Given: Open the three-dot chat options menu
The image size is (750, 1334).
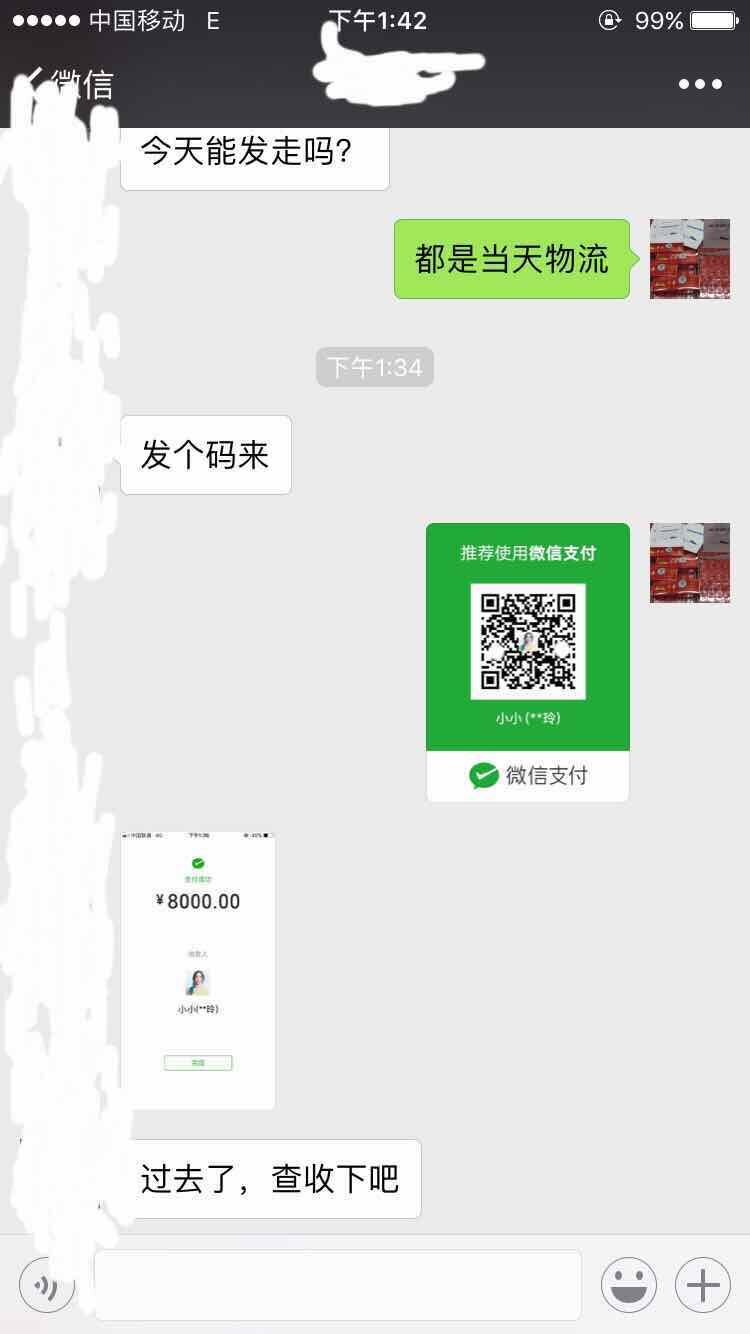Looking at the screenshot, I should [x=700, y=84].
